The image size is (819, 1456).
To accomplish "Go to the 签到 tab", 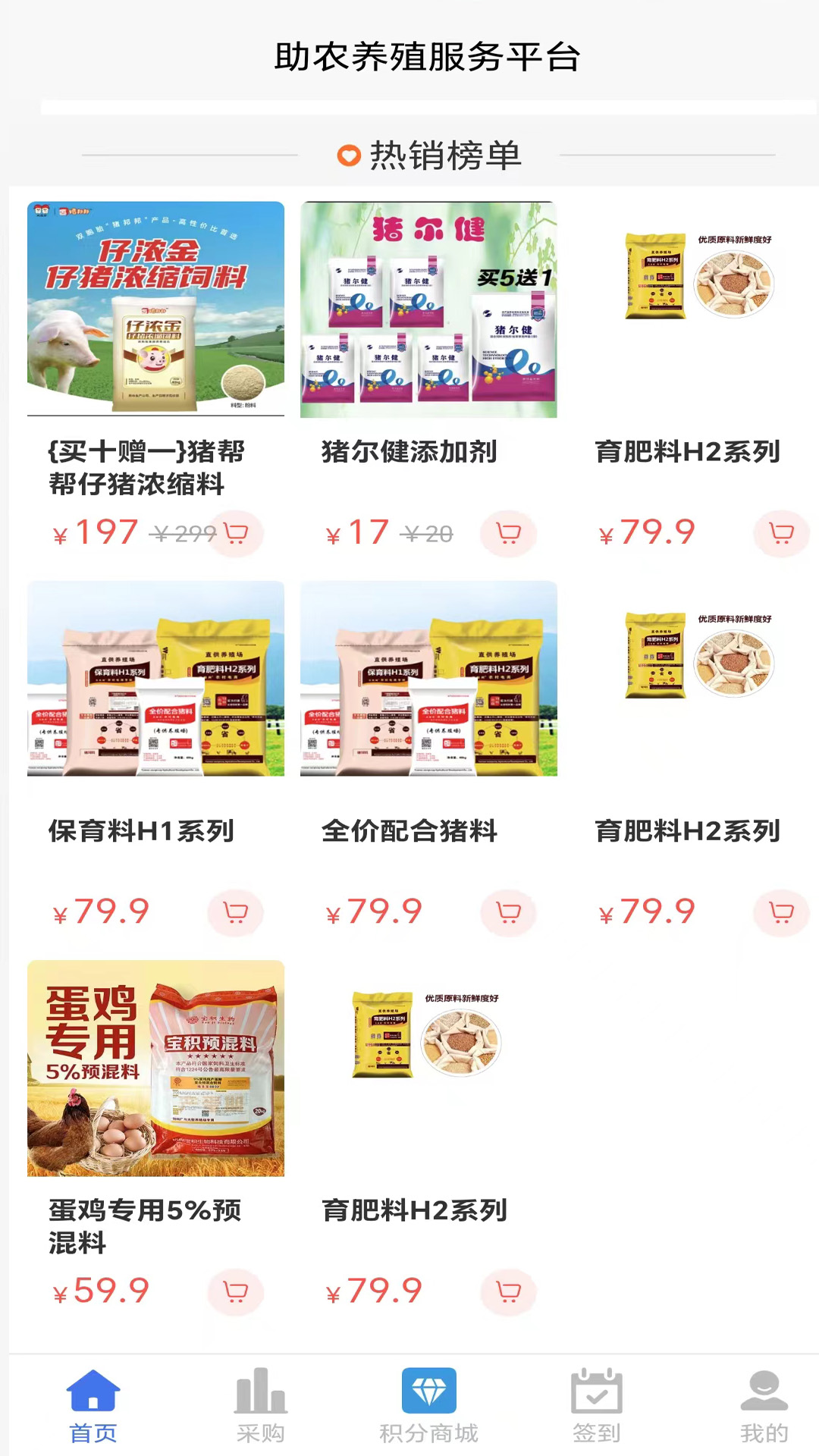I will click(x=596, y=1407).
